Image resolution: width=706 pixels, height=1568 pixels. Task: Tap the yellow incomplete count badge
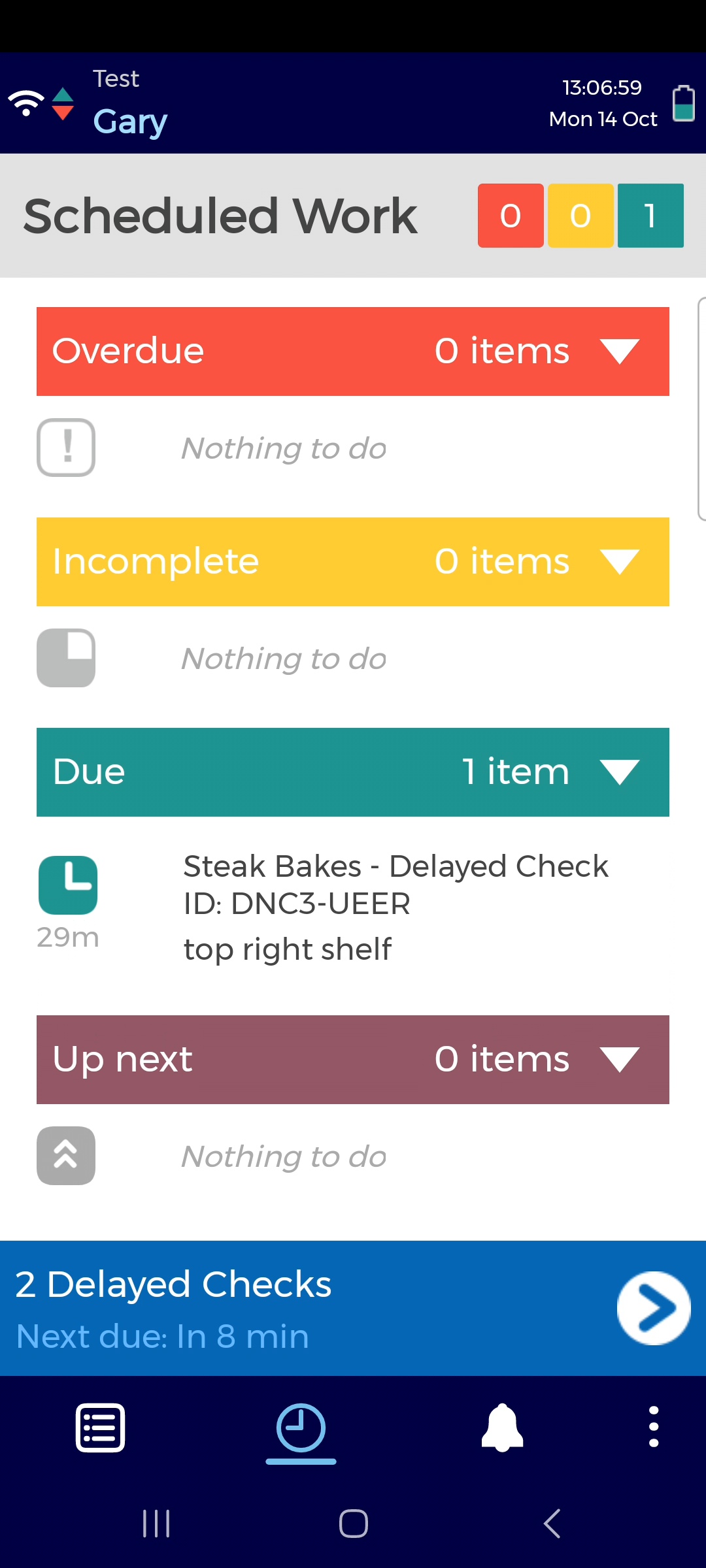tap(580, 216)
